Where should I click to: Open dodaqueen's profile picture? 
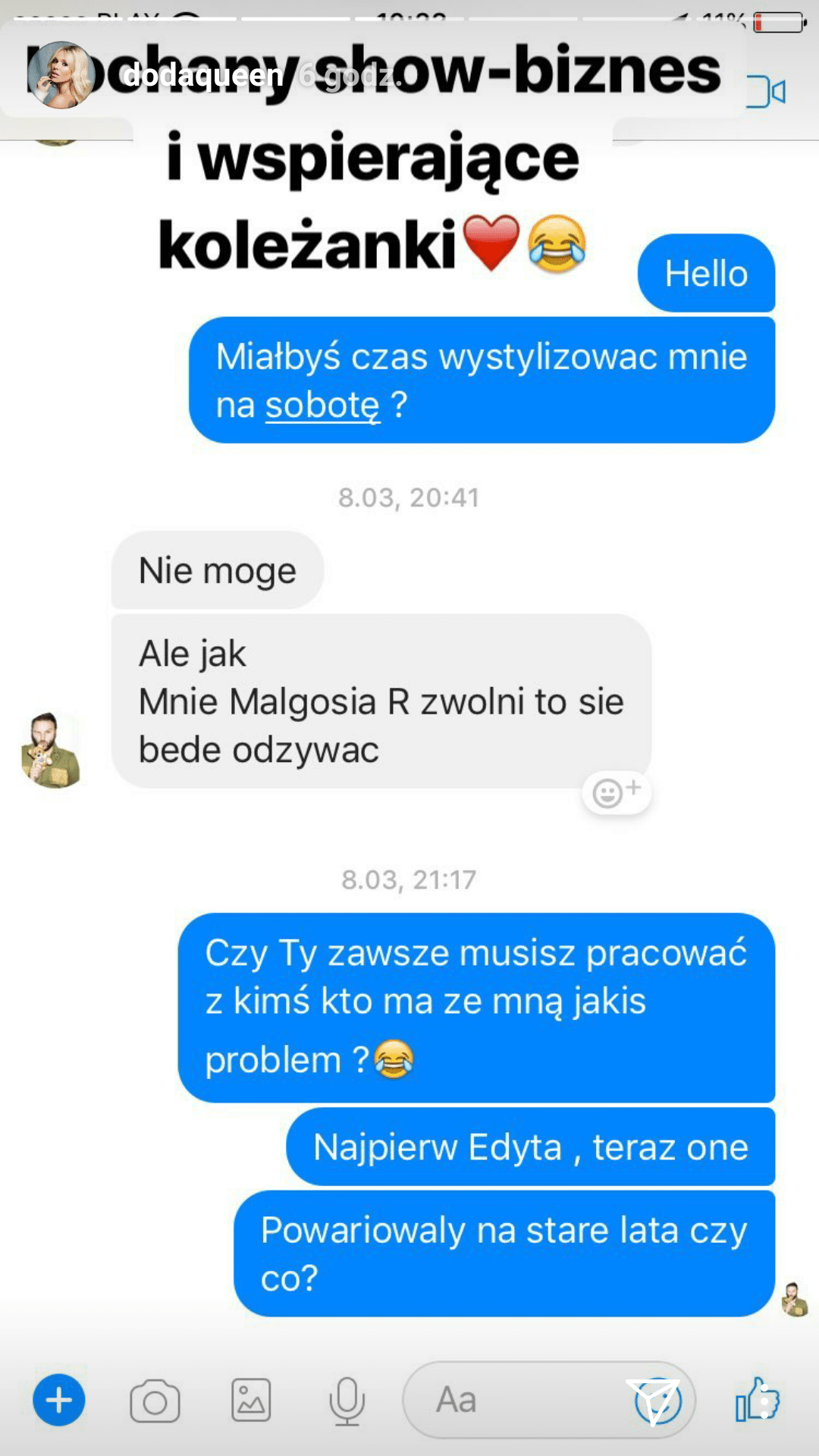[61, 75]
